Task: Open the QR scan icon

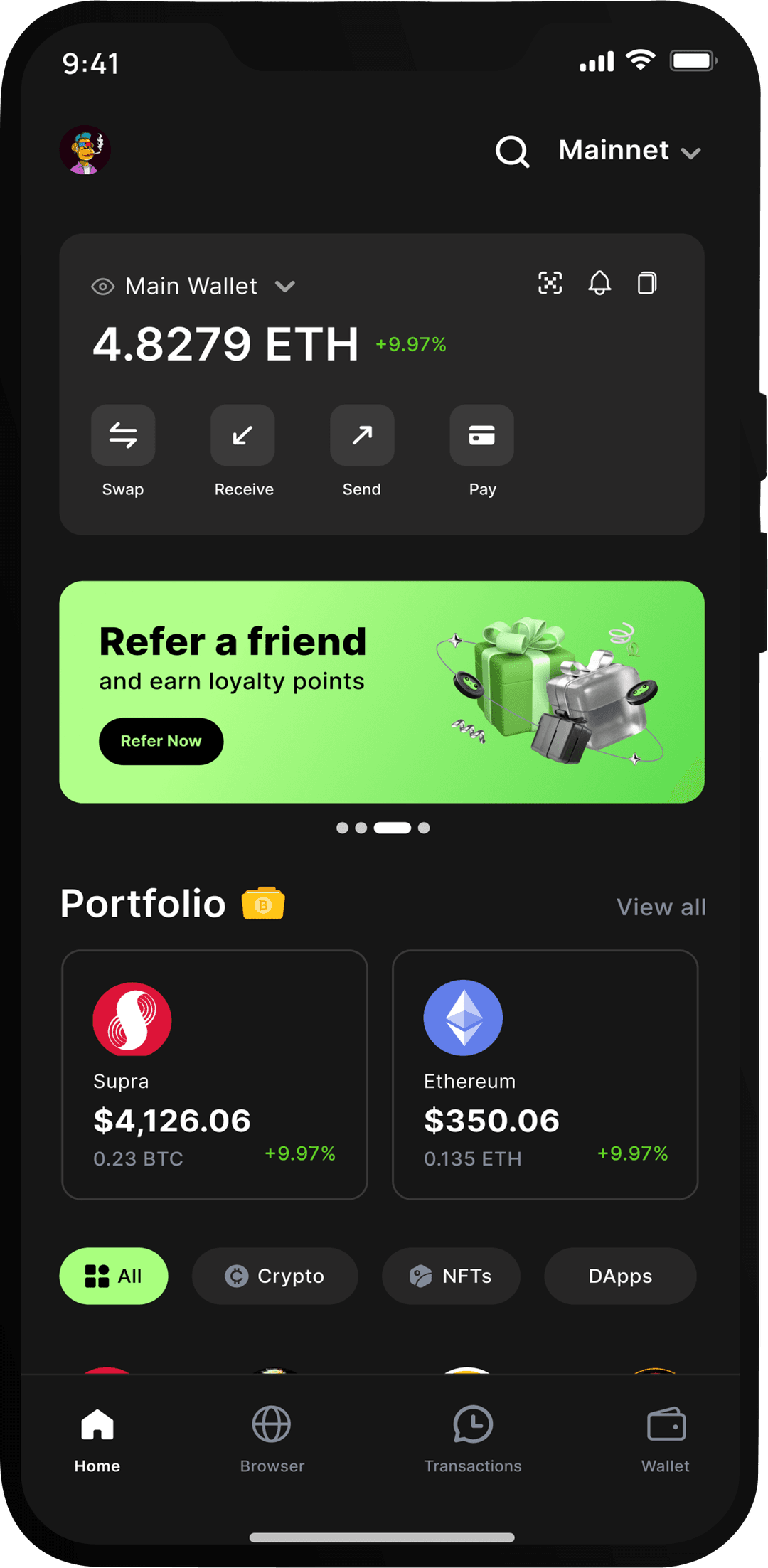Action: coord(550,283)
